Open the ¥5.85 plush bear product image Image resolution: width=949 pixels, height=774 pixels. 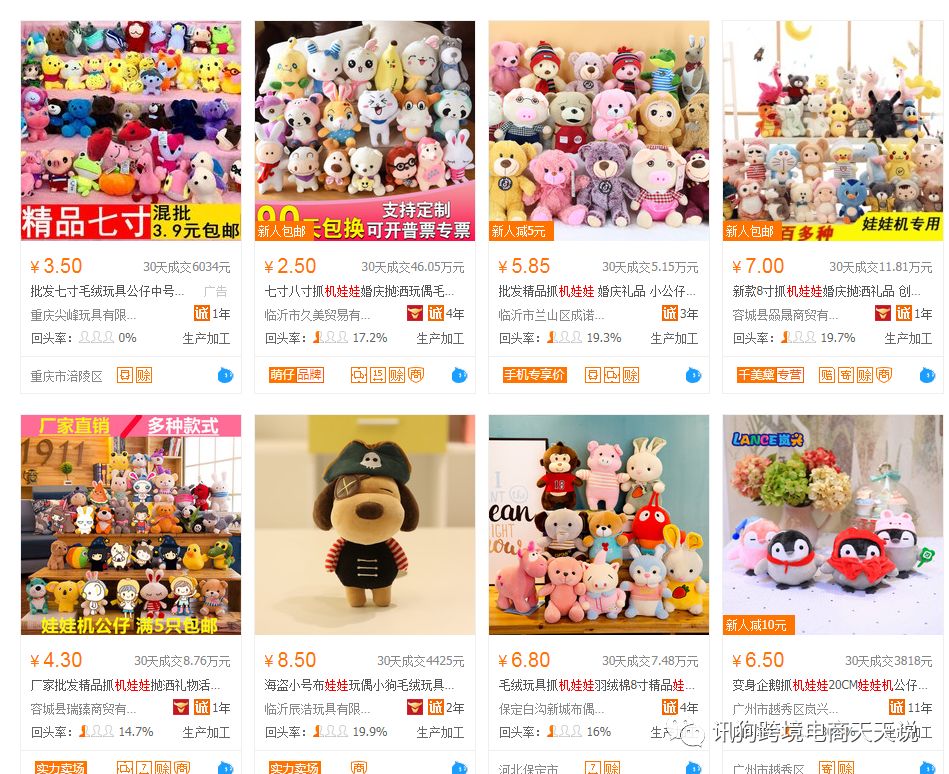click(x=599, y=130)
